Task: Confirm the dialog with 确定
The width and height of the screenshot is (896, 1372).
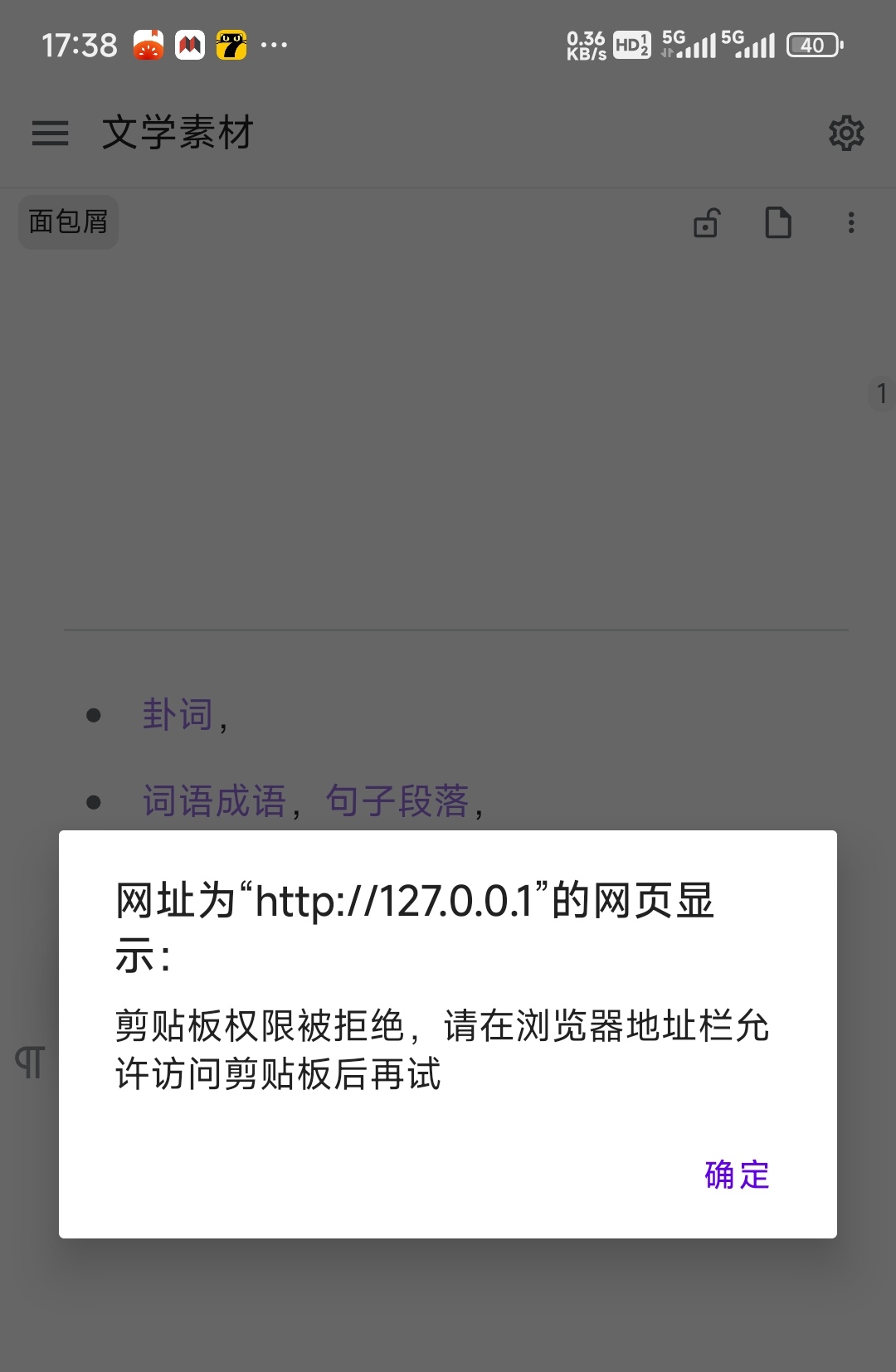Action: click(737, 1174)
